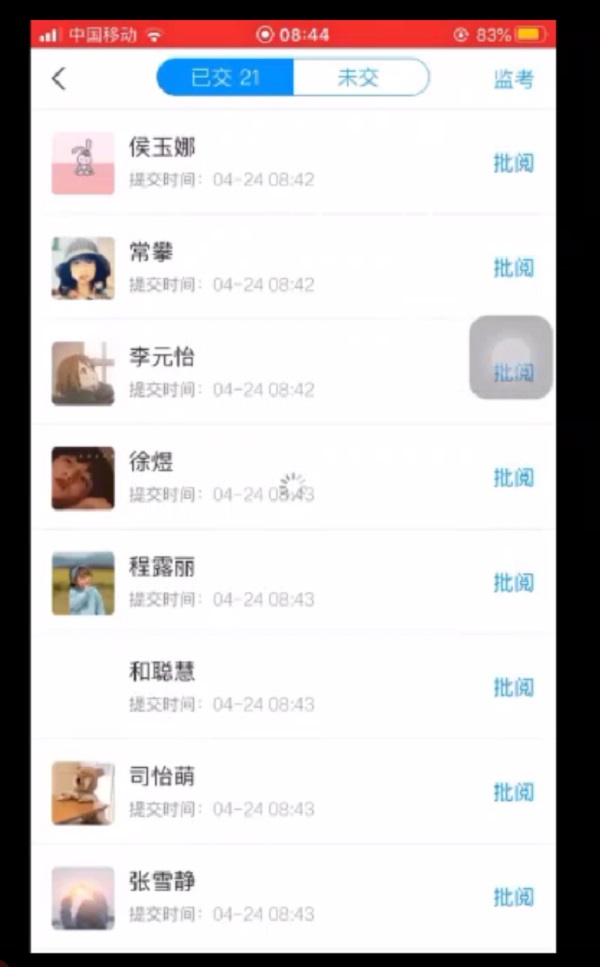This screenshot has width=600, height=967.
Task: Open the 监考 option
Action: 513,79
